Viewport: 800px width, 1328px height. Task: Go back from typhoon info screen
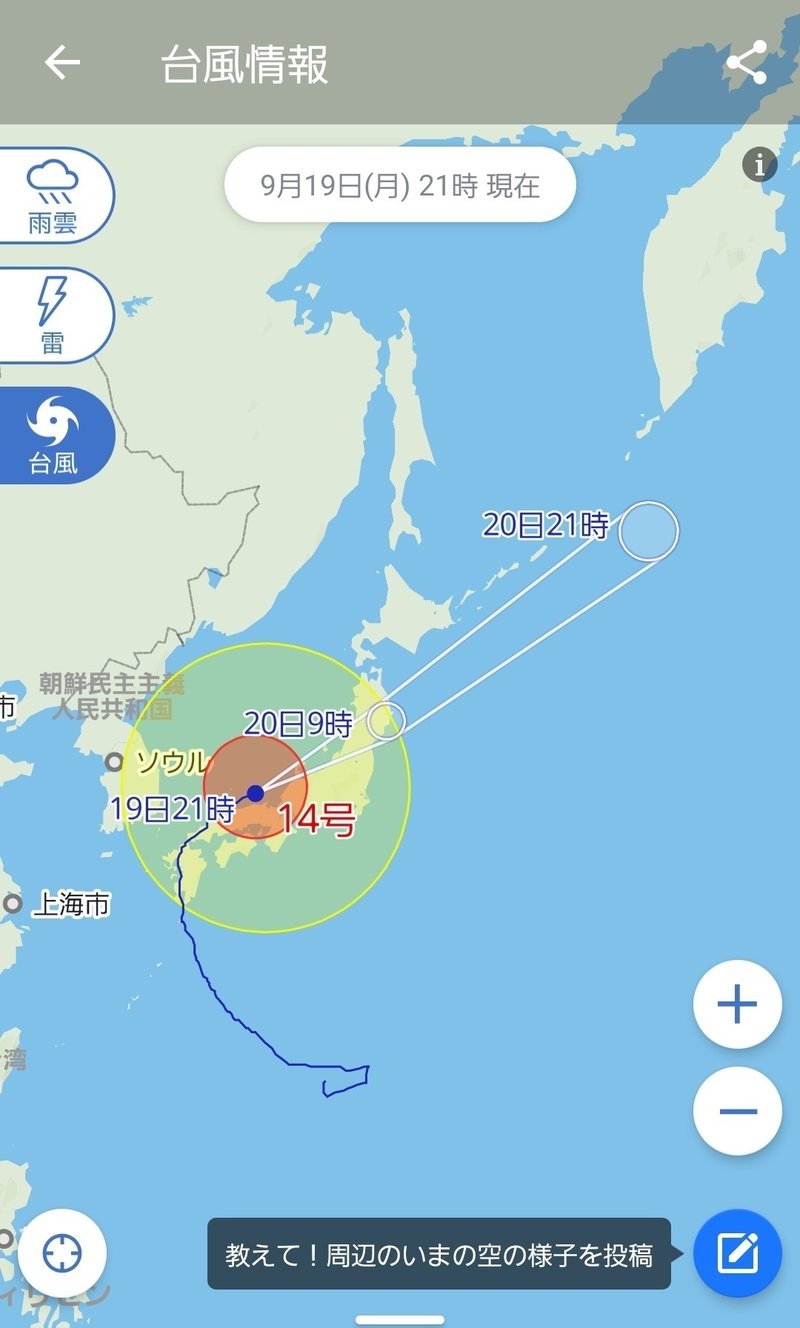click(x=62, y=63)
